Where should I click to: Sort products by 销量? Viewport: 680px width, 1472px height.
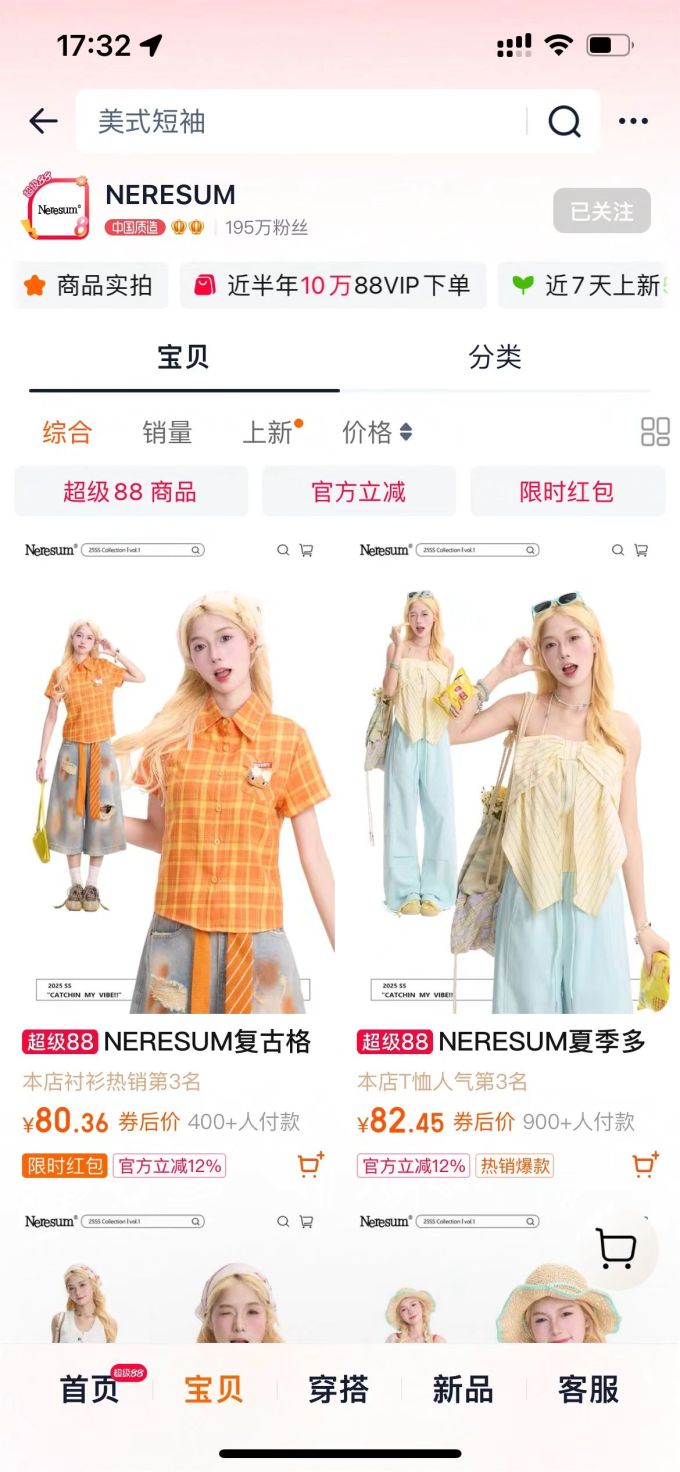point(167,432)
